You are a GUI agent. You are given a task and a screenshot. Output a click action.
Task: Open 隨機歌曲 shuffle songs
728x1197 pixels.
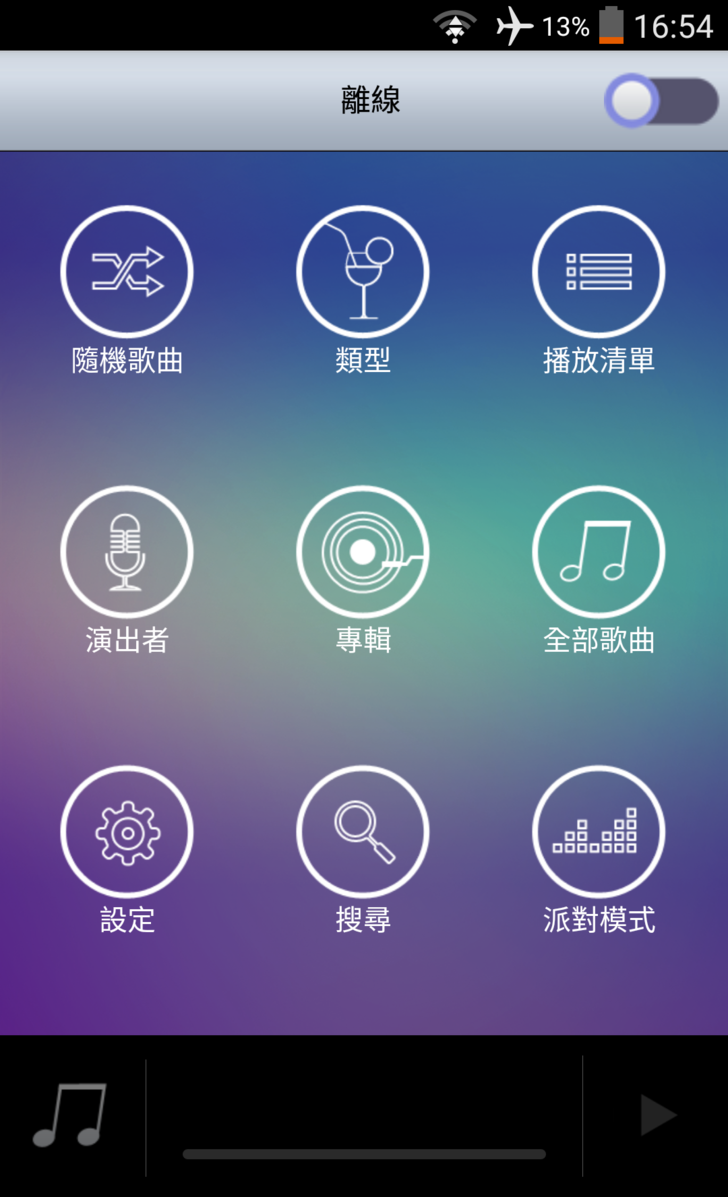point(127,272)
